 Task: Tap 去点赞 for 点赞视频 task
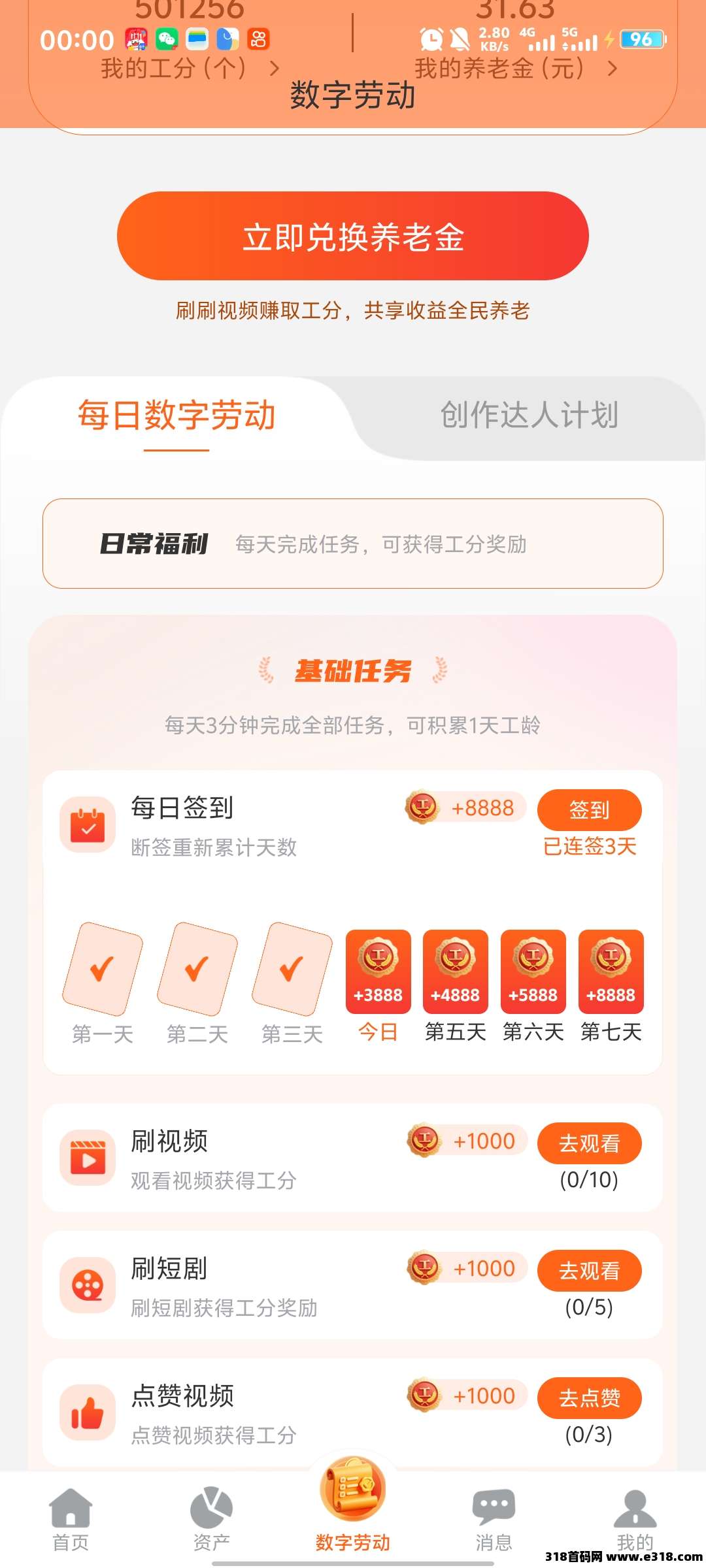click(589, 1398)
